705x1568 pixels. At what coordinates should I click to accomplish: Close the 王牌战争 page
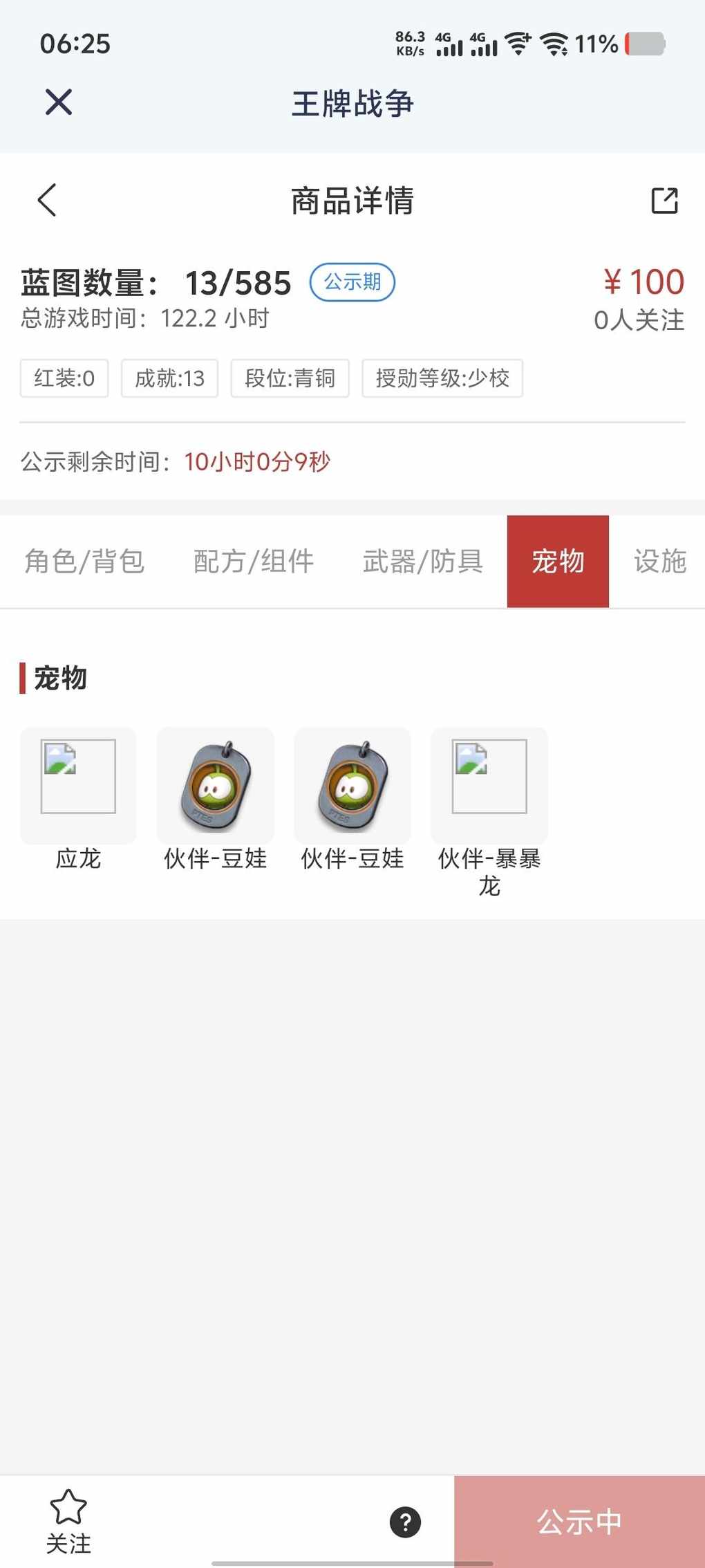tap(59, 102)
